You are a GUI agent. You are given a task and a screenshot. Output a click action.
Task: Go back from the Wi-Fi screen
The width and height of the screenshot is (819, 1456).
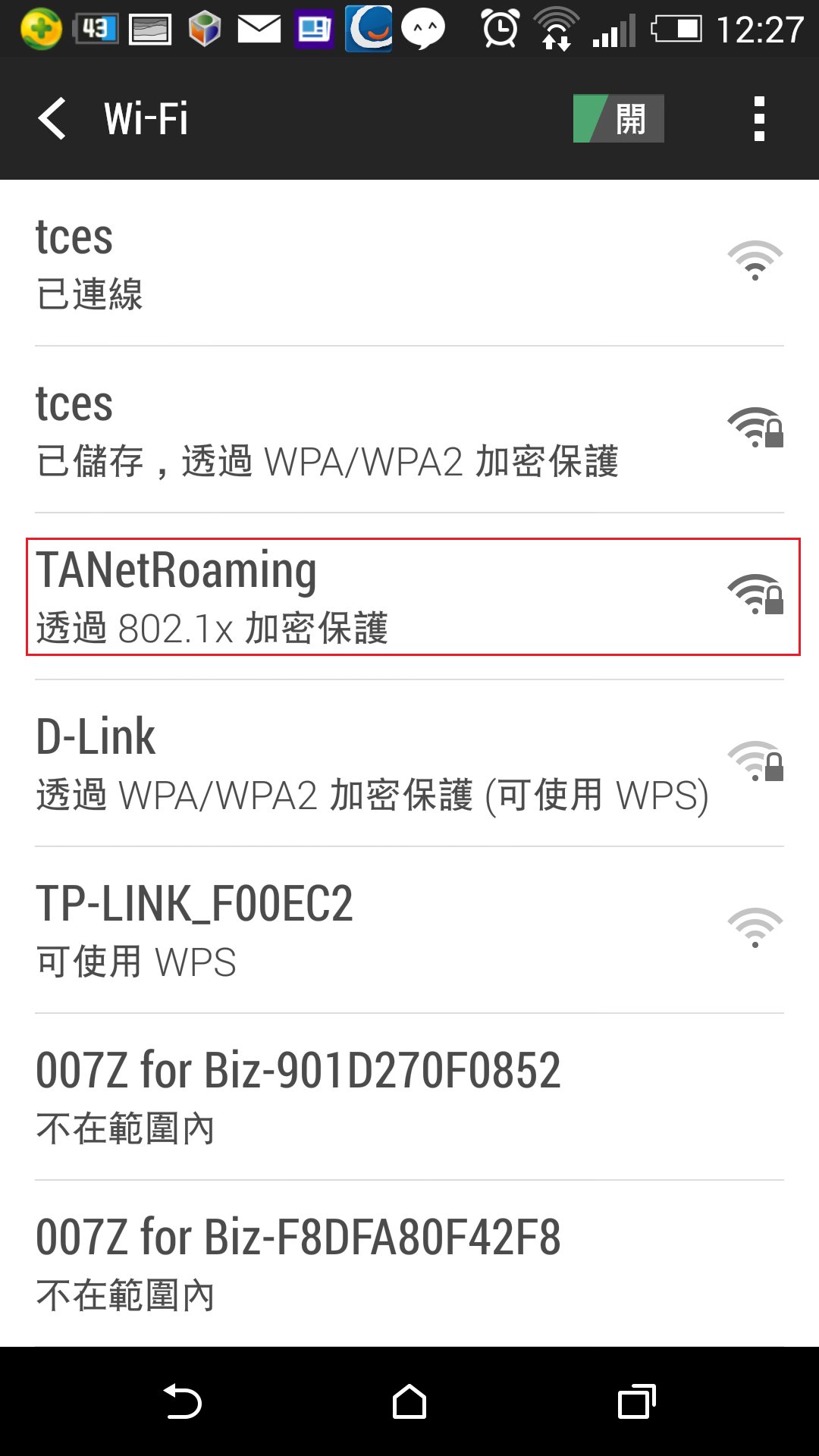(x=52, y=118)
